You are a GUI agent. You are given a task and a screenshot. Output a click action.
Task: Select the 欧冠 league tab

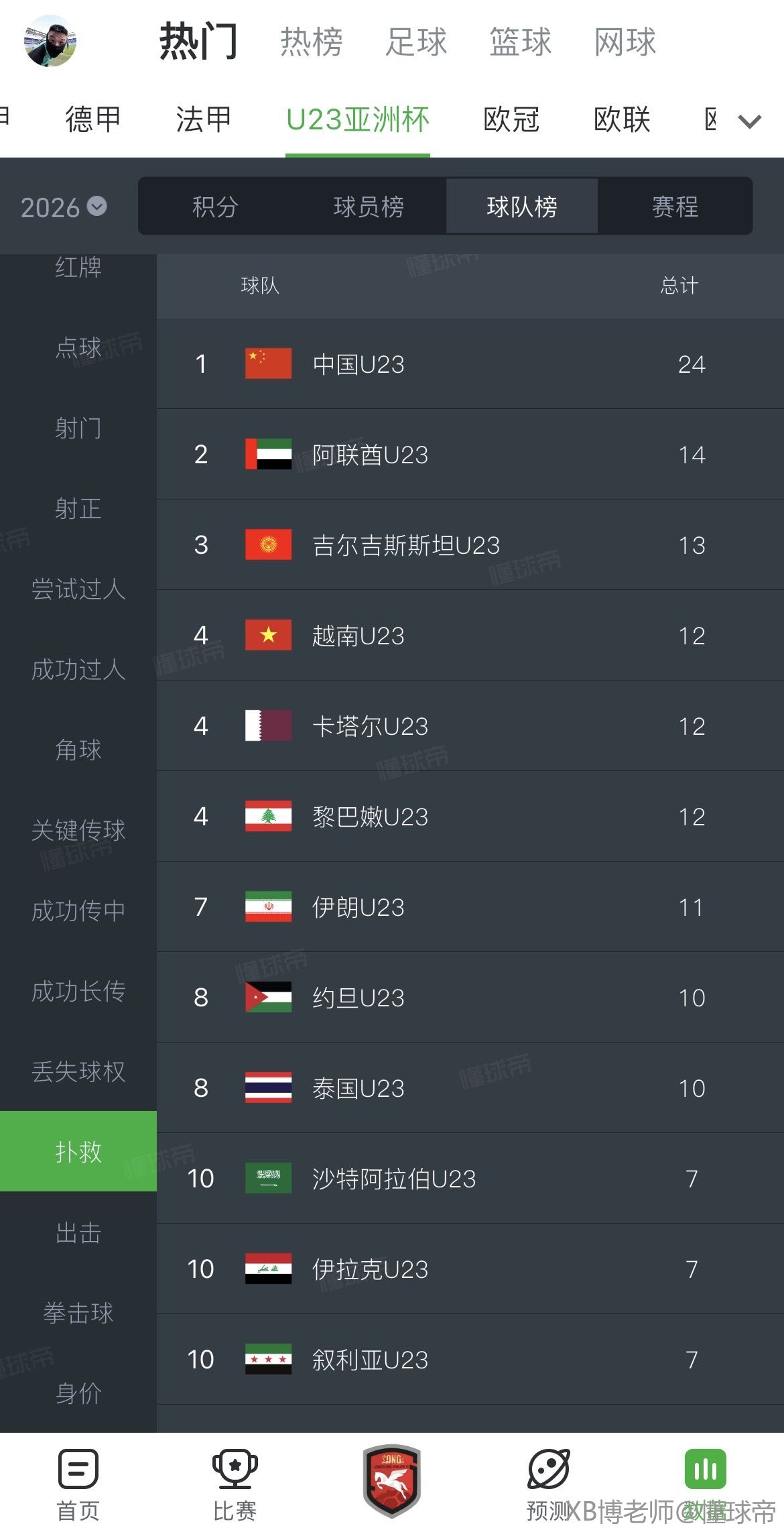pyautogui.click(x=511, y=120)
